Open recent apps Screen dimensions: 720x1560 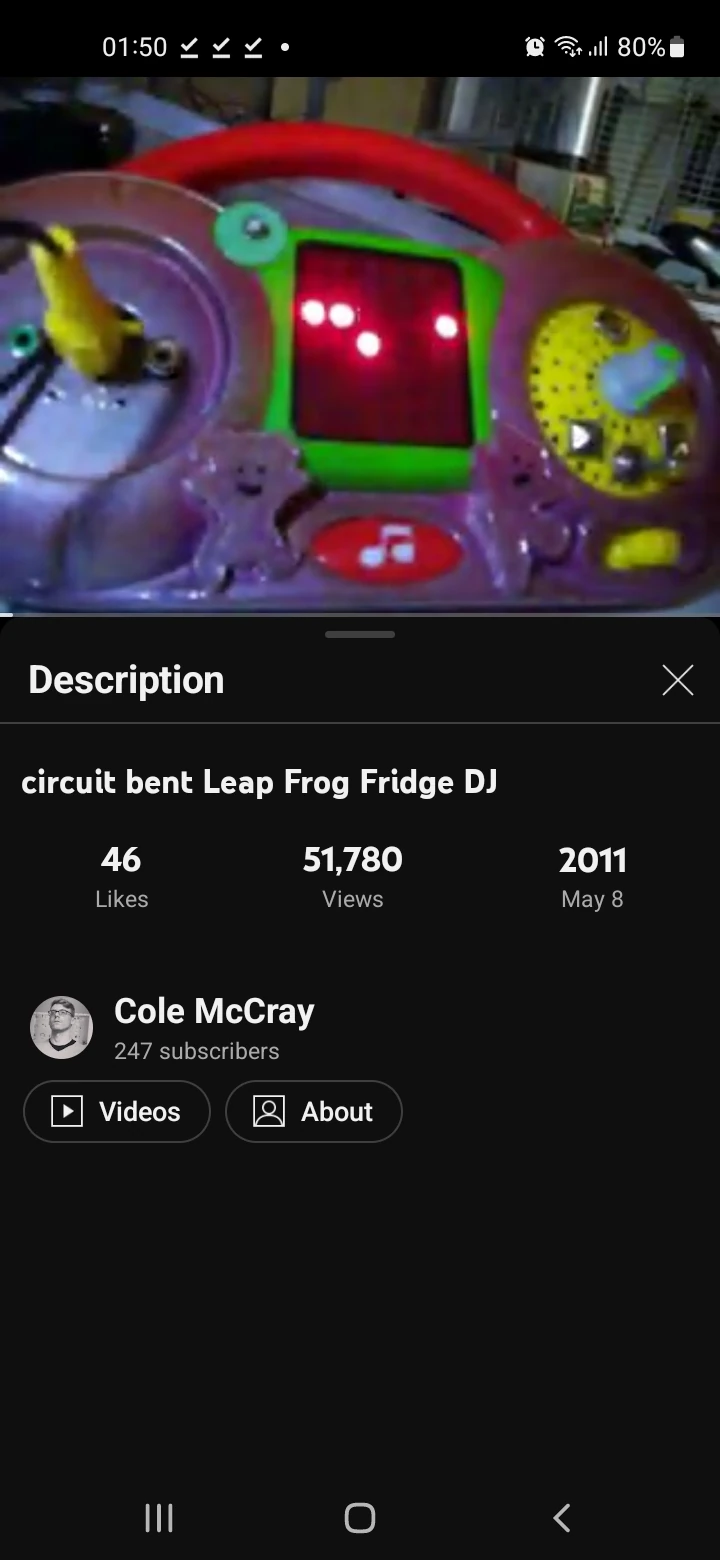click(x=159, y=1517)
